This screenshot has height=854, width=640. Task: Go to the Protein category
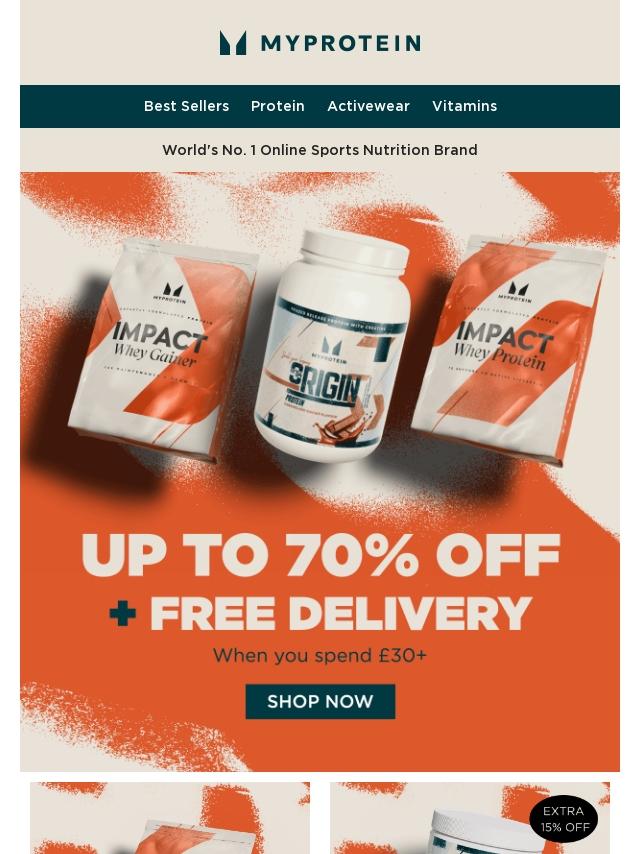[x=278, y=106]
